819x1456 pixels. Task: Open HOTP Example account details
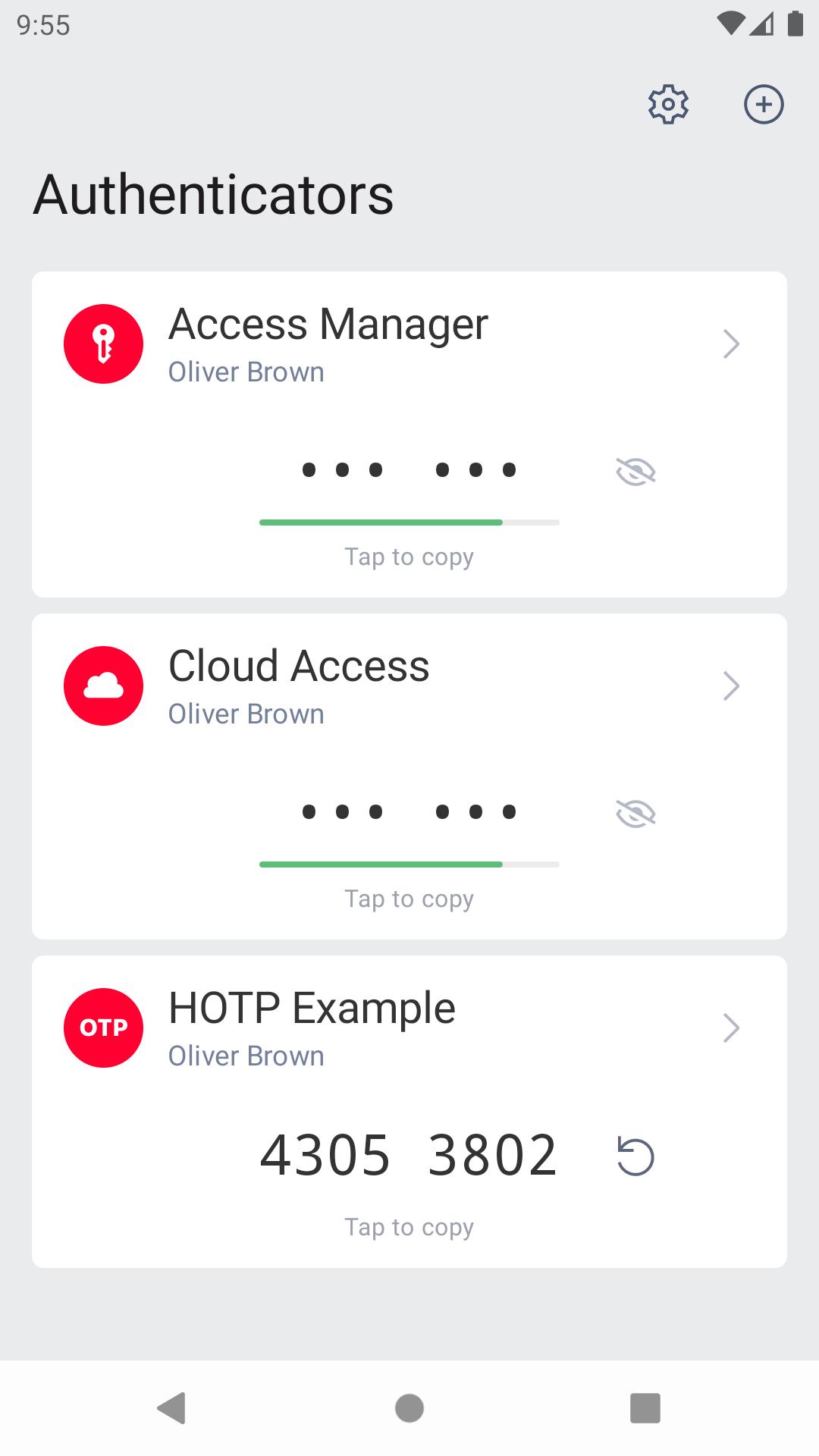click(x=730, y=1028)
